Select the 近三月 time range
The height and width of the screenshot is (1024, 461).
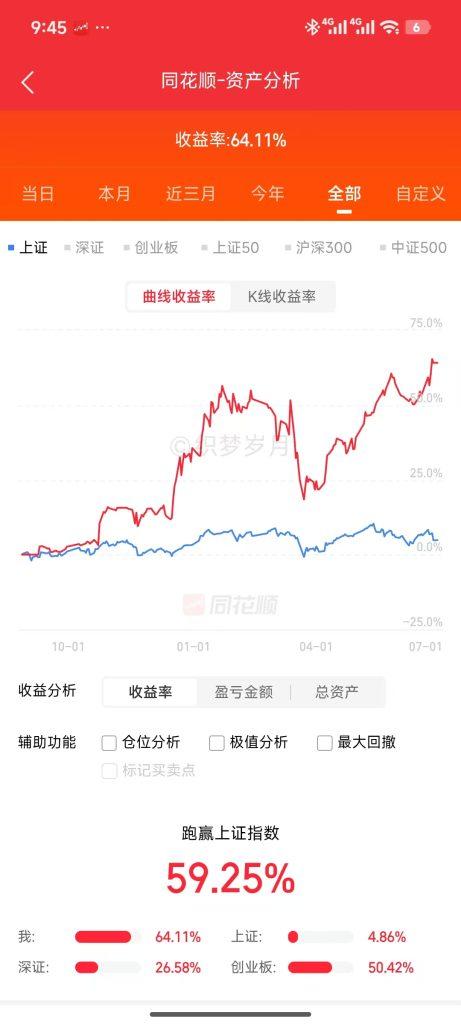(x=190, y=193)
